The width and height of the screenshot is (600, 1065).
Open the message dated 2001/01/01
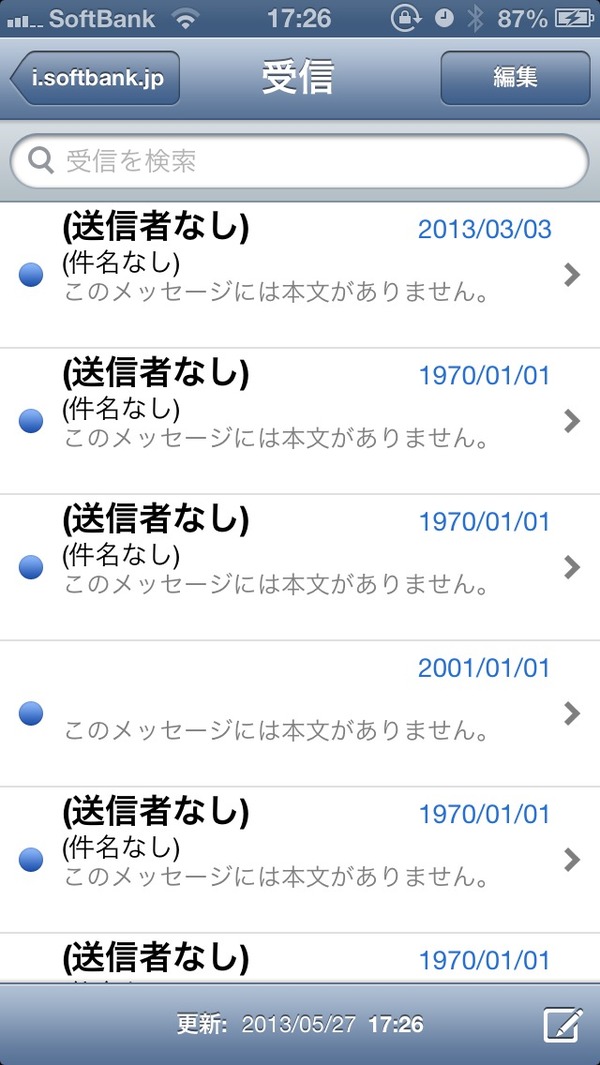click(300, 714)
